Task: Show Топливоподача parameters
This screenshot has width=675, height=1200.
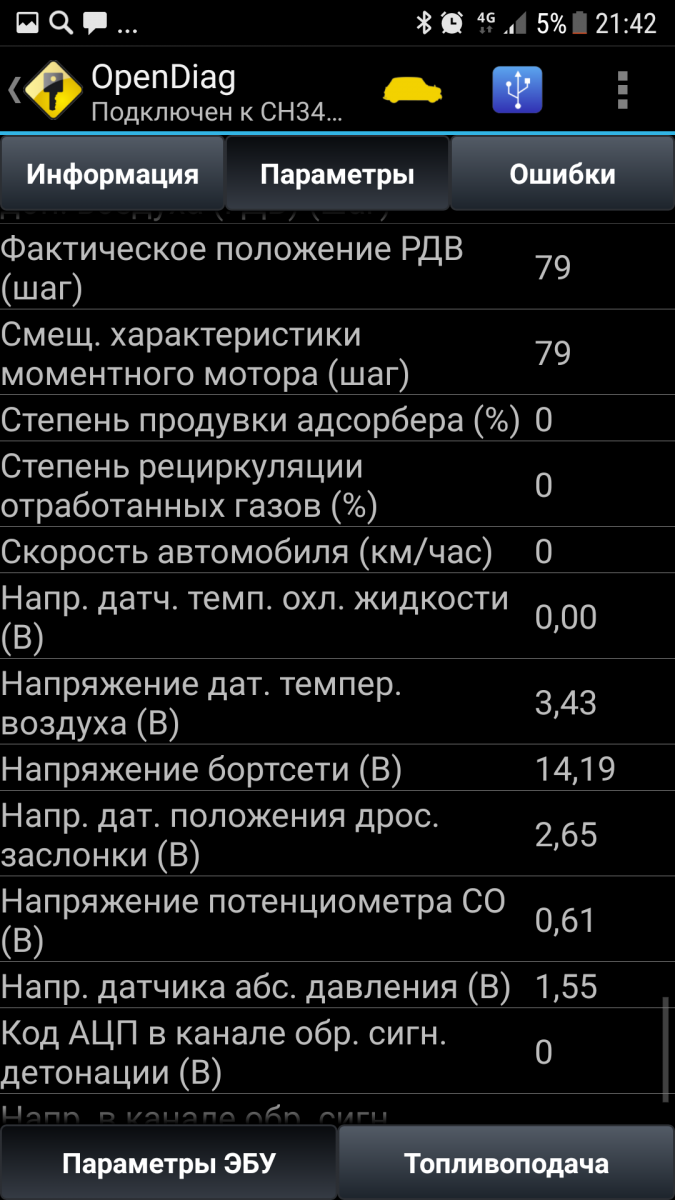Action: (x=506, y=1163)
